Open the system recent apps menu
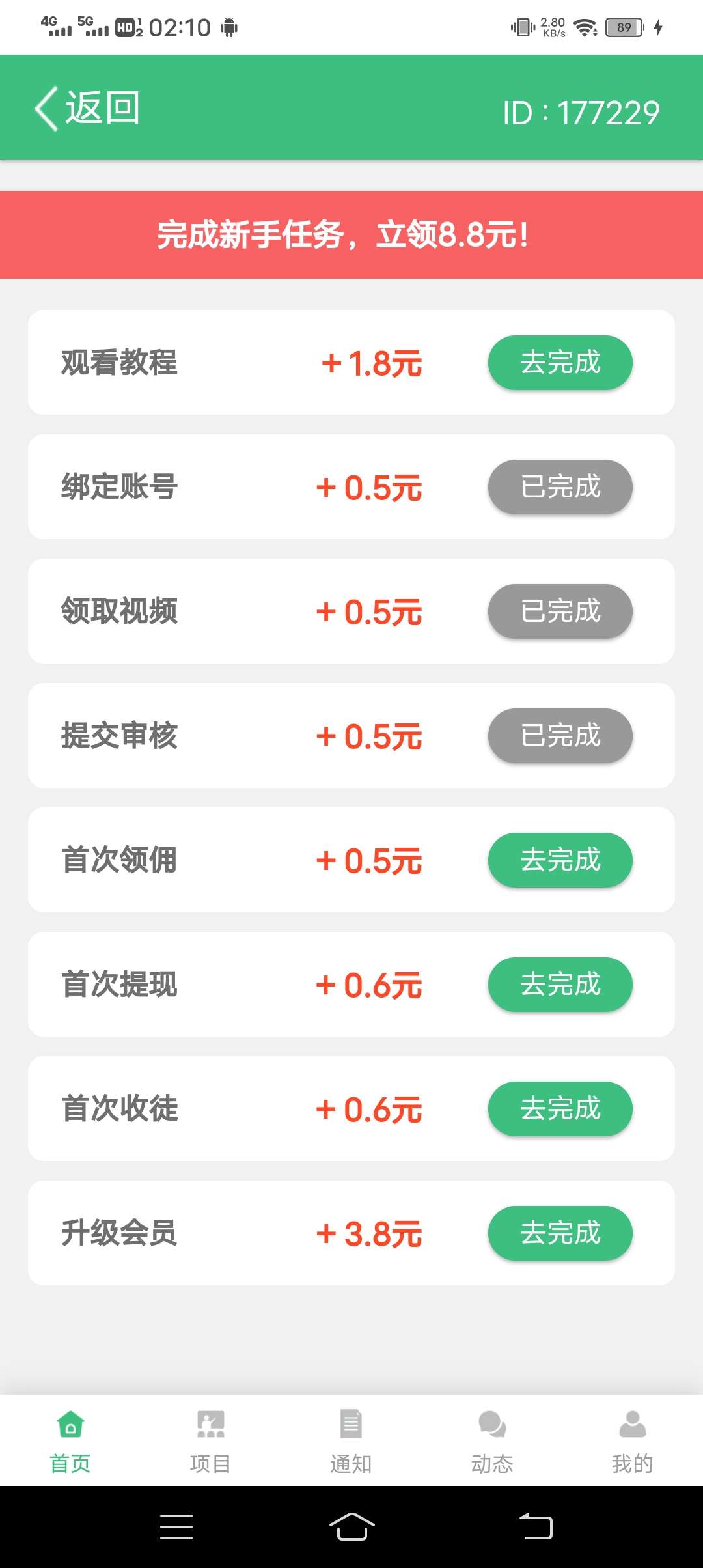The width and height of the screenshot is (703, 1568). 176,1527
